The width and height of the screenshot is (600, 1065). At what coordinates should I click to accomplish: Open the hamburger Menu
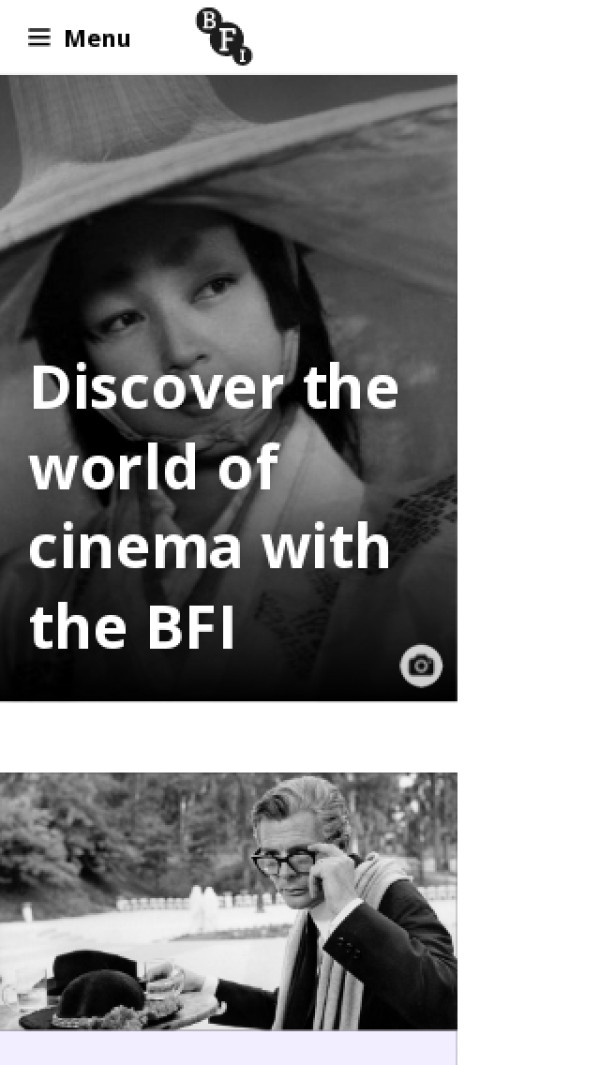[x=79, y=38]
